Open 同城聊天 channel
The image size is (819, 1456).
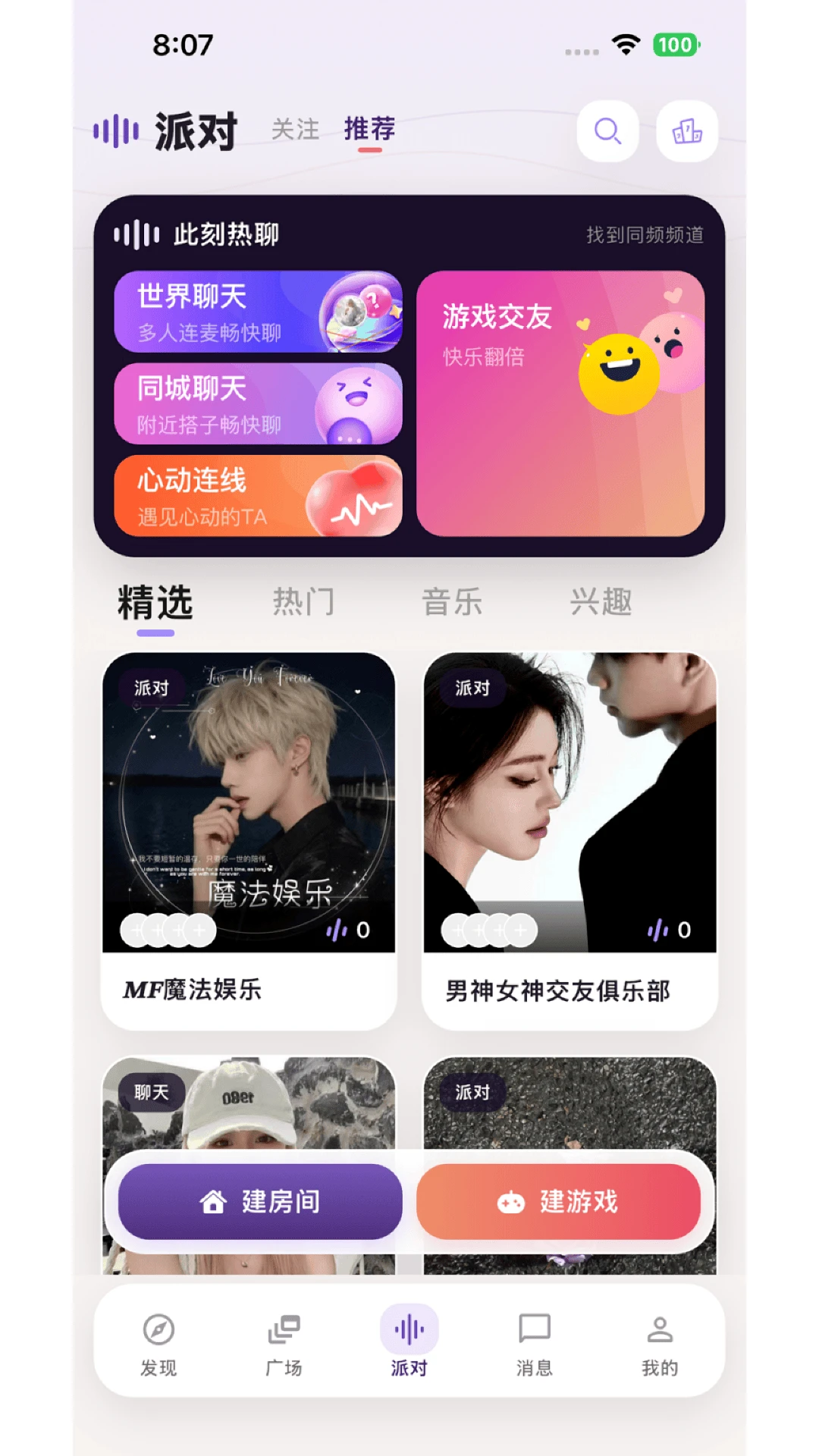coord(258,403)
